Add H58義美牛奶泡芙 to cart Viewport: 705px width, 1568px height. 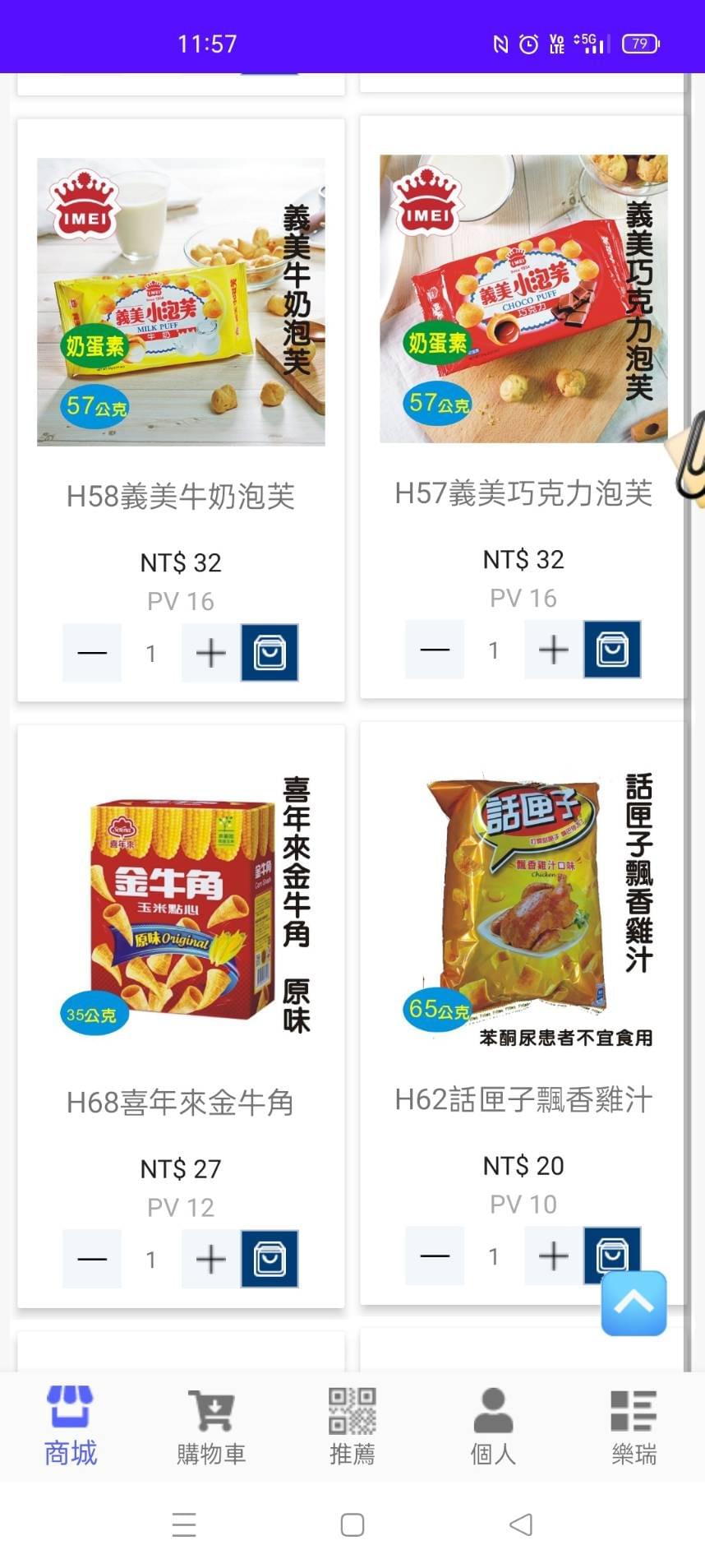270,653
